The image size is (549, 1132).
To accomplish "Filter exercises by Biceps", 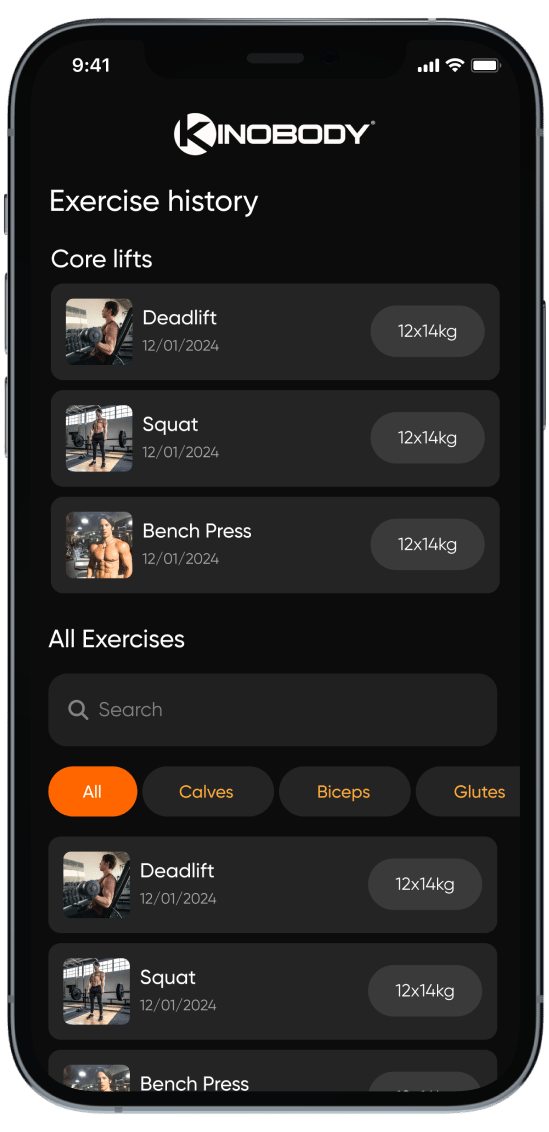I will tap(345, 791).
